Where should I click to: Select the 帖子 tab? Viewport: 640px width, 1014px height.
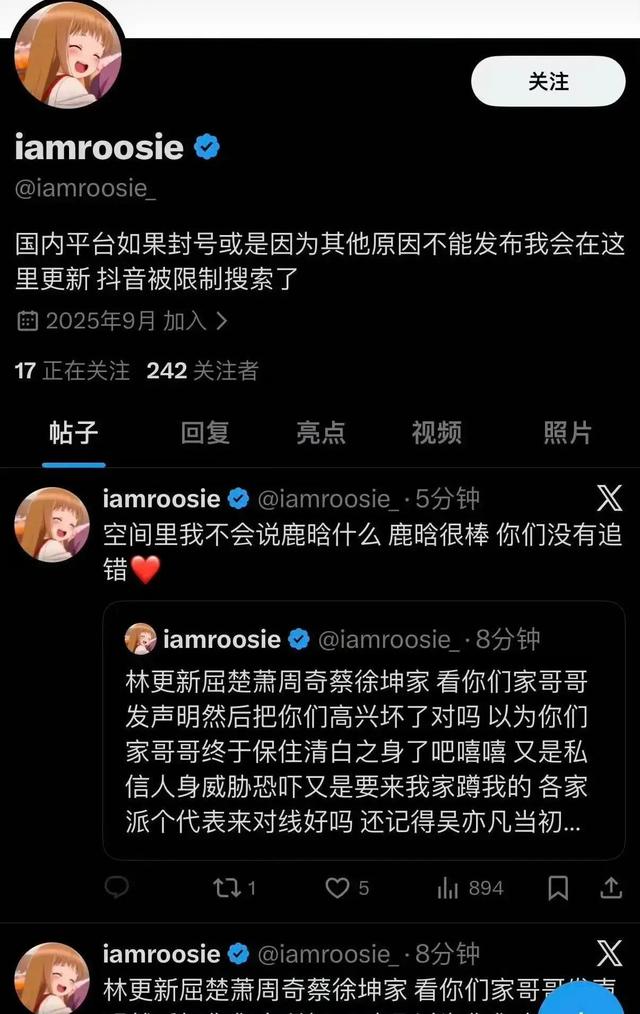coord(74,432)
